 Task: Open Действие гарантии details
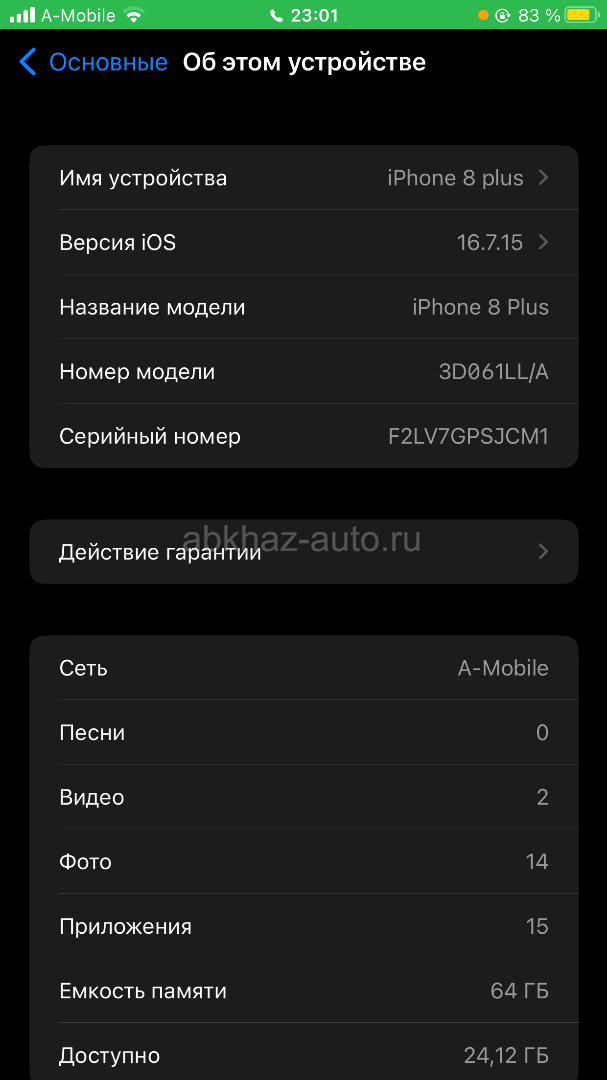pos(303,552)
